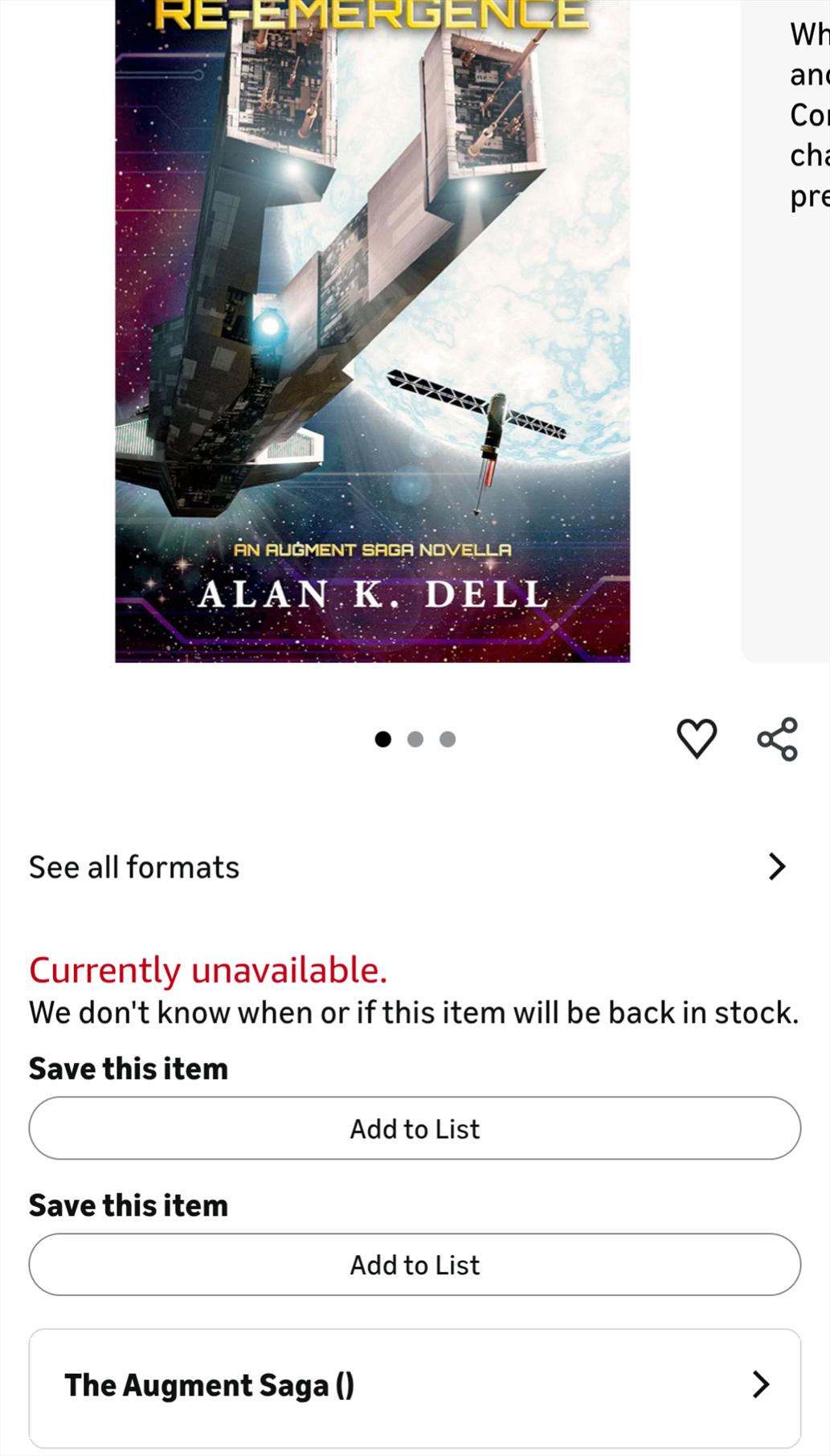Tap second Add to List button

pyautogui.click(x=415, y=1265)
